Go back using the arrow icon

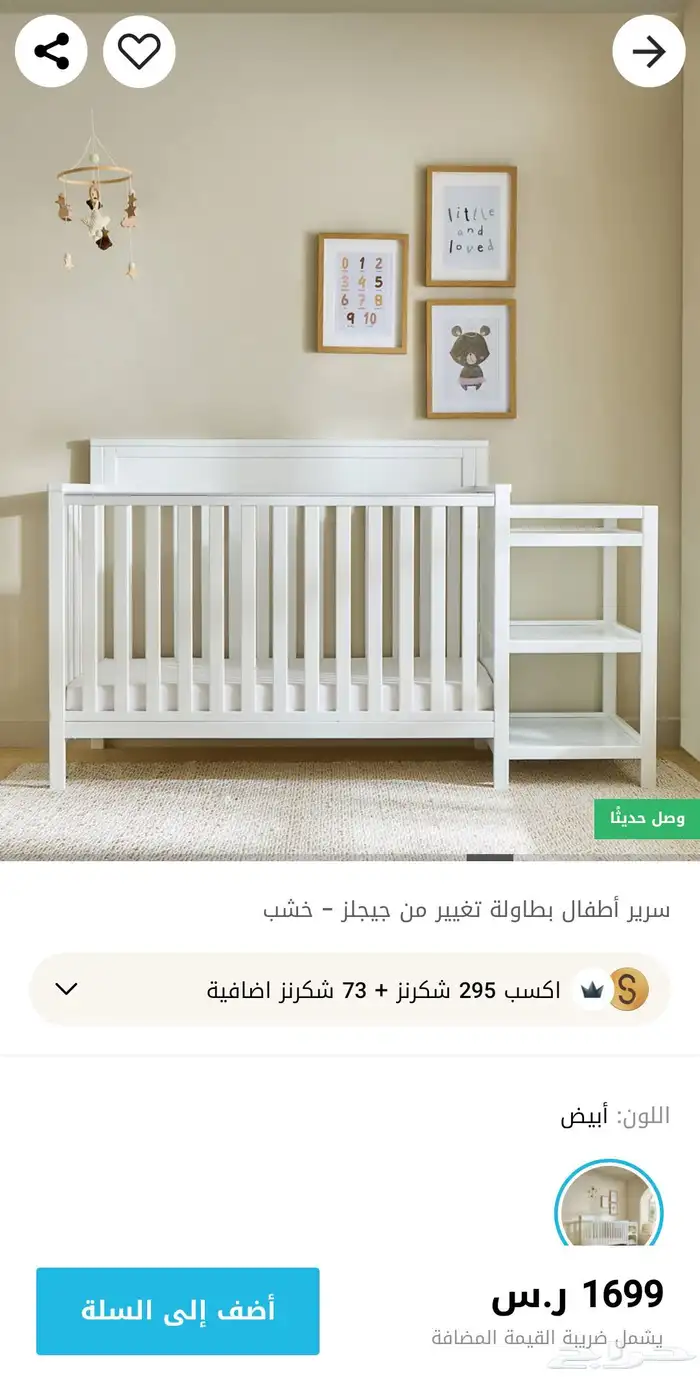click(x=648, y=52)
